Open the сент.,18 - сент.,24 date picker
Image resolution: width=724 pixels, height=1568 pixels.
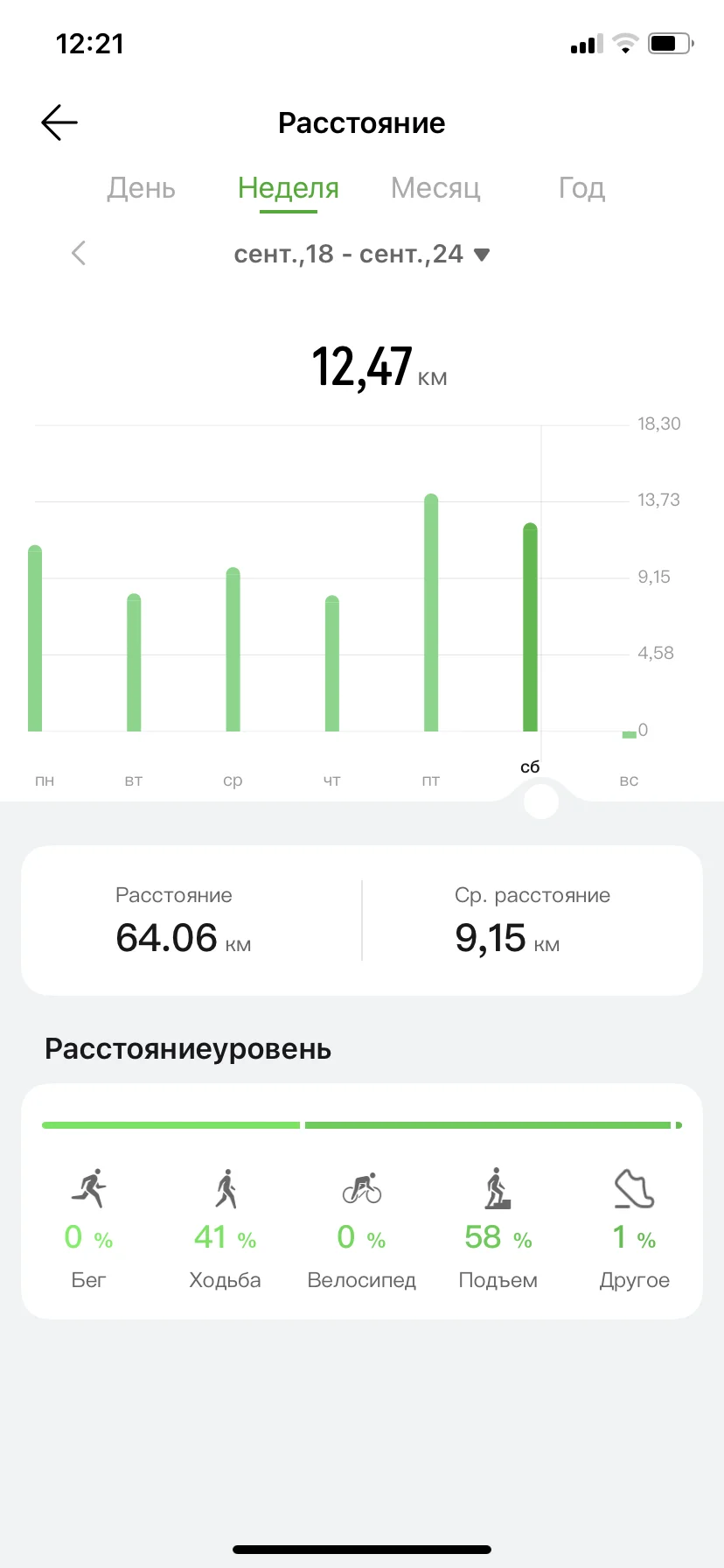pyautogui.click(x=362, y=254)
